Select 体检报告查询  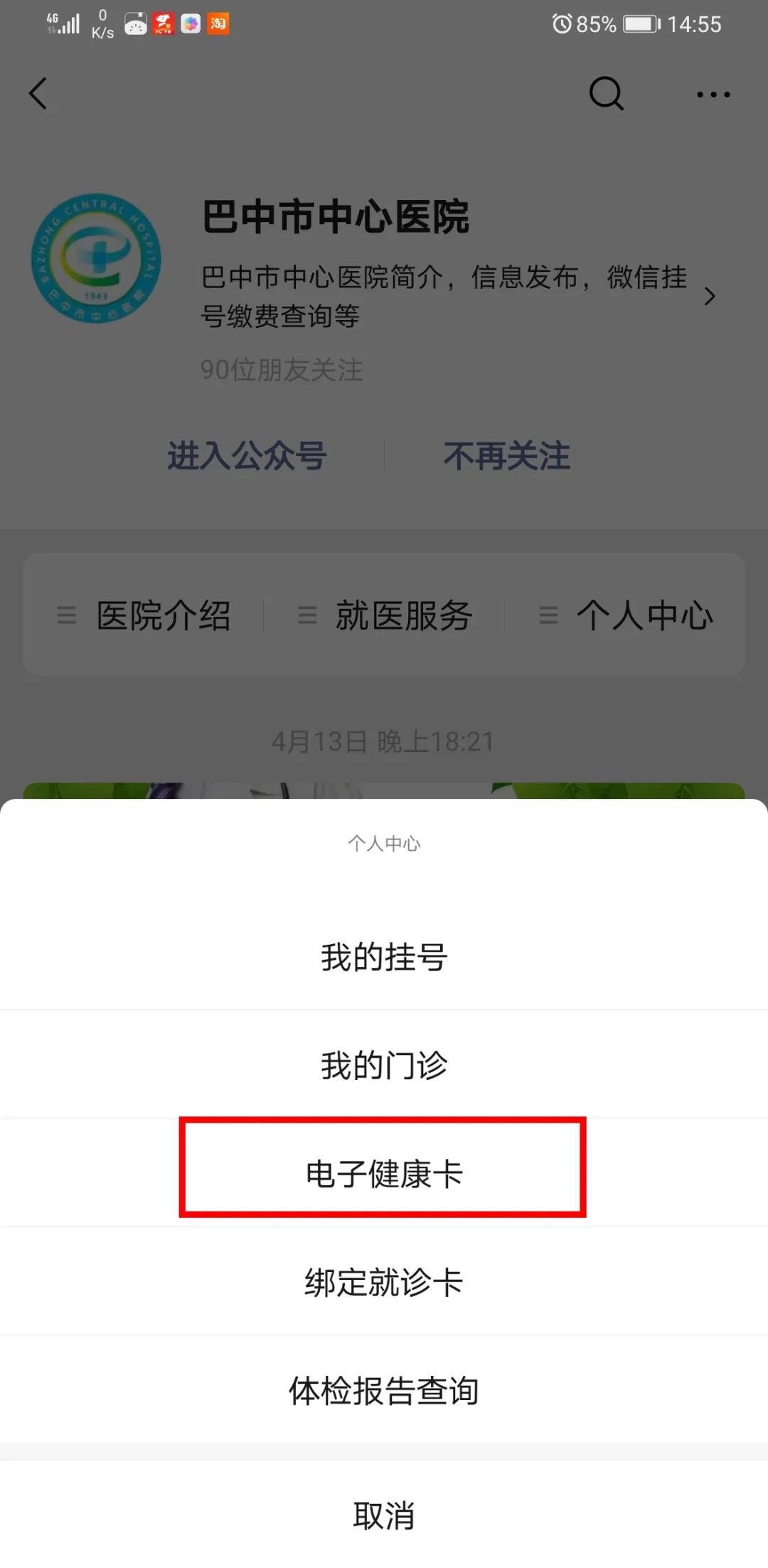384,1391
